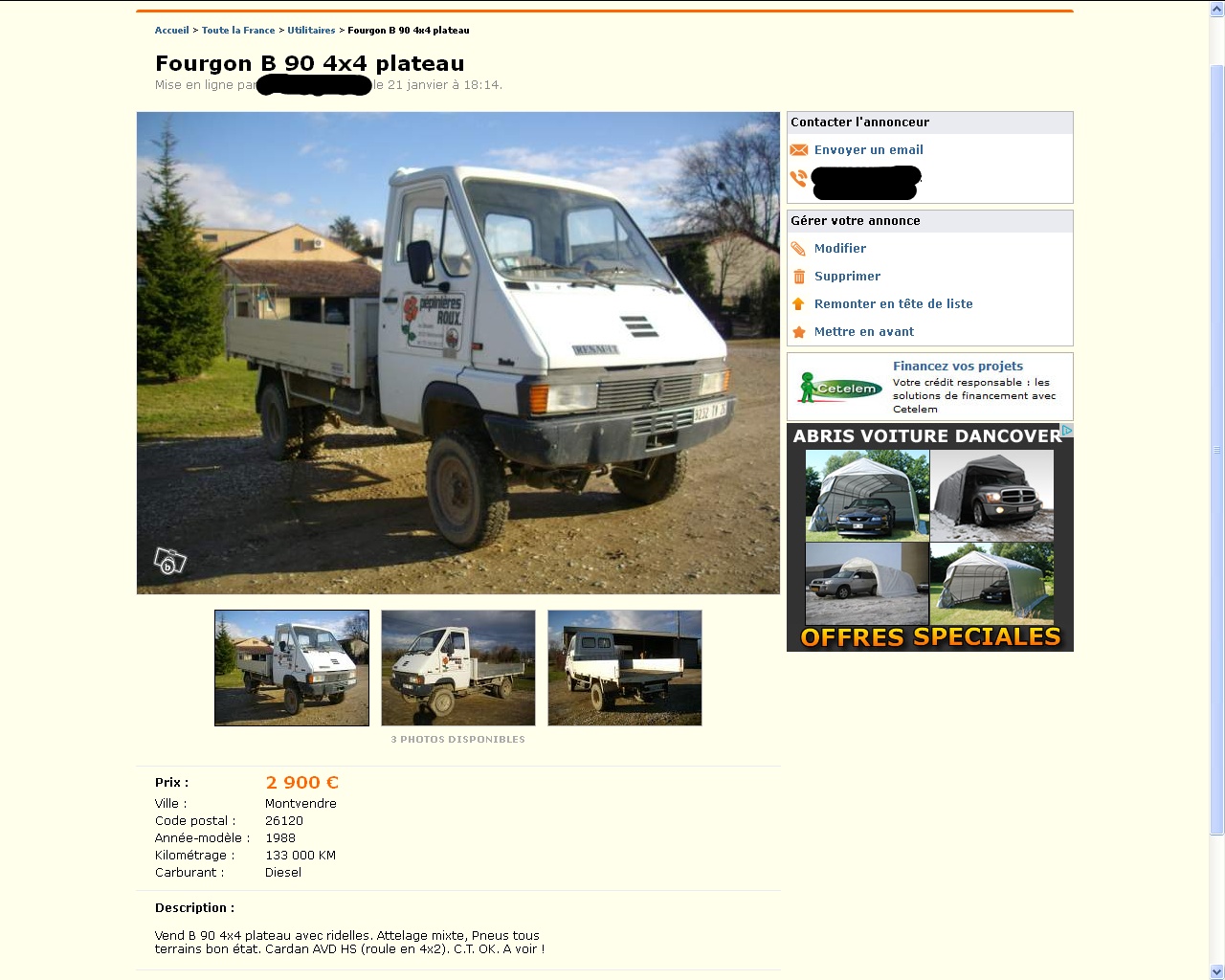Tap the AdChoices icon on Dancover ad
This screenshot has width=1225, height=980.
click(x=1067, y=431)
